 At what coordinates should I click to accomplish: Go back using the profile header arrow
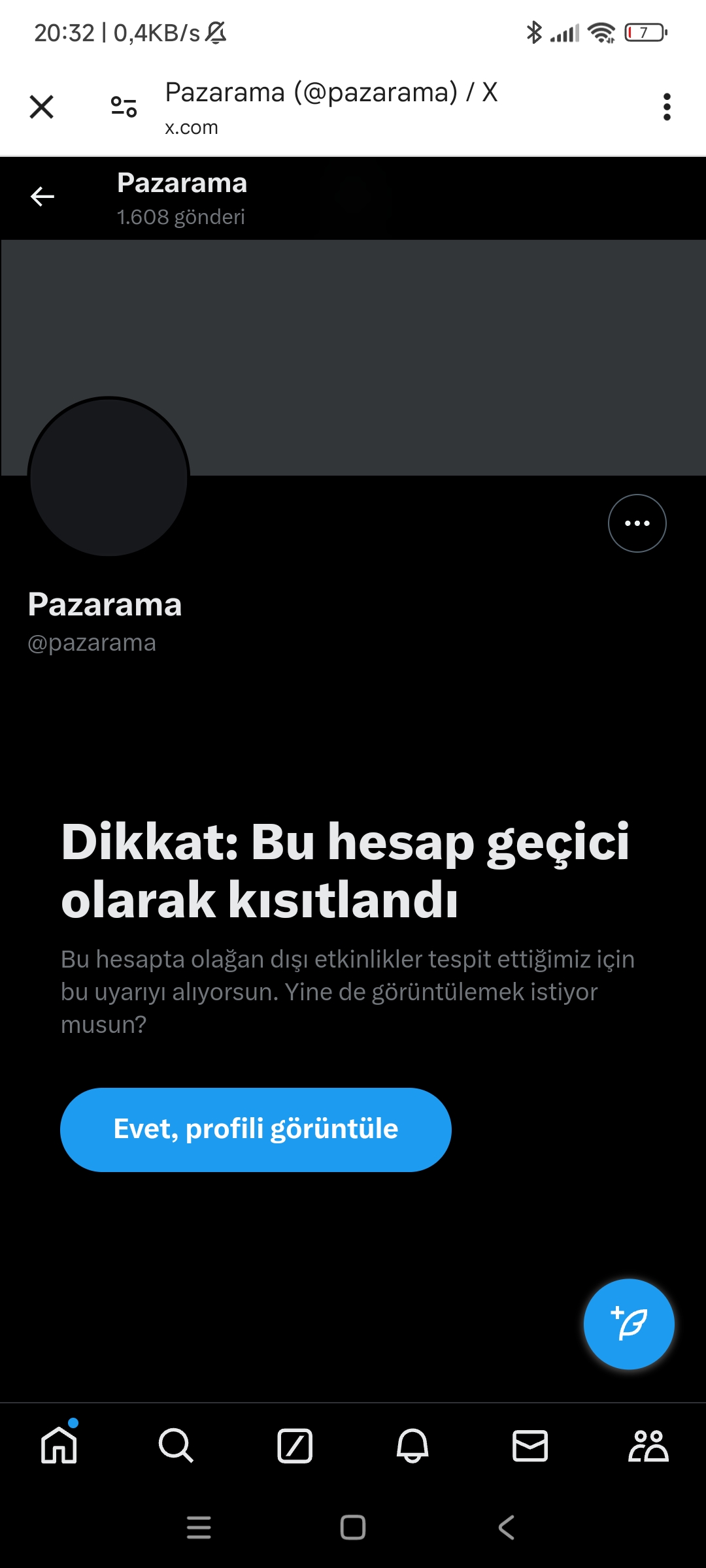[42, 196]
